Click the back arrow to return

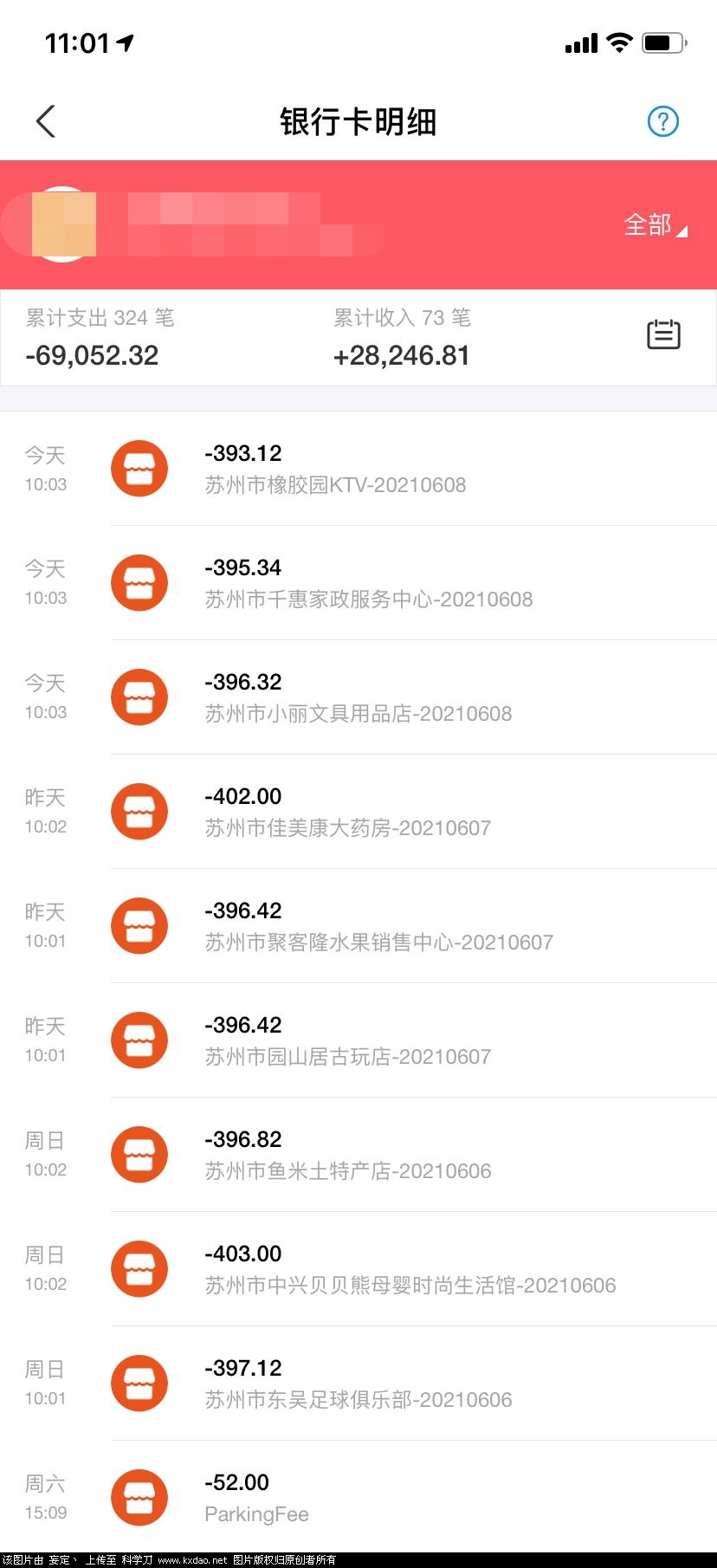tap(46, 121)
